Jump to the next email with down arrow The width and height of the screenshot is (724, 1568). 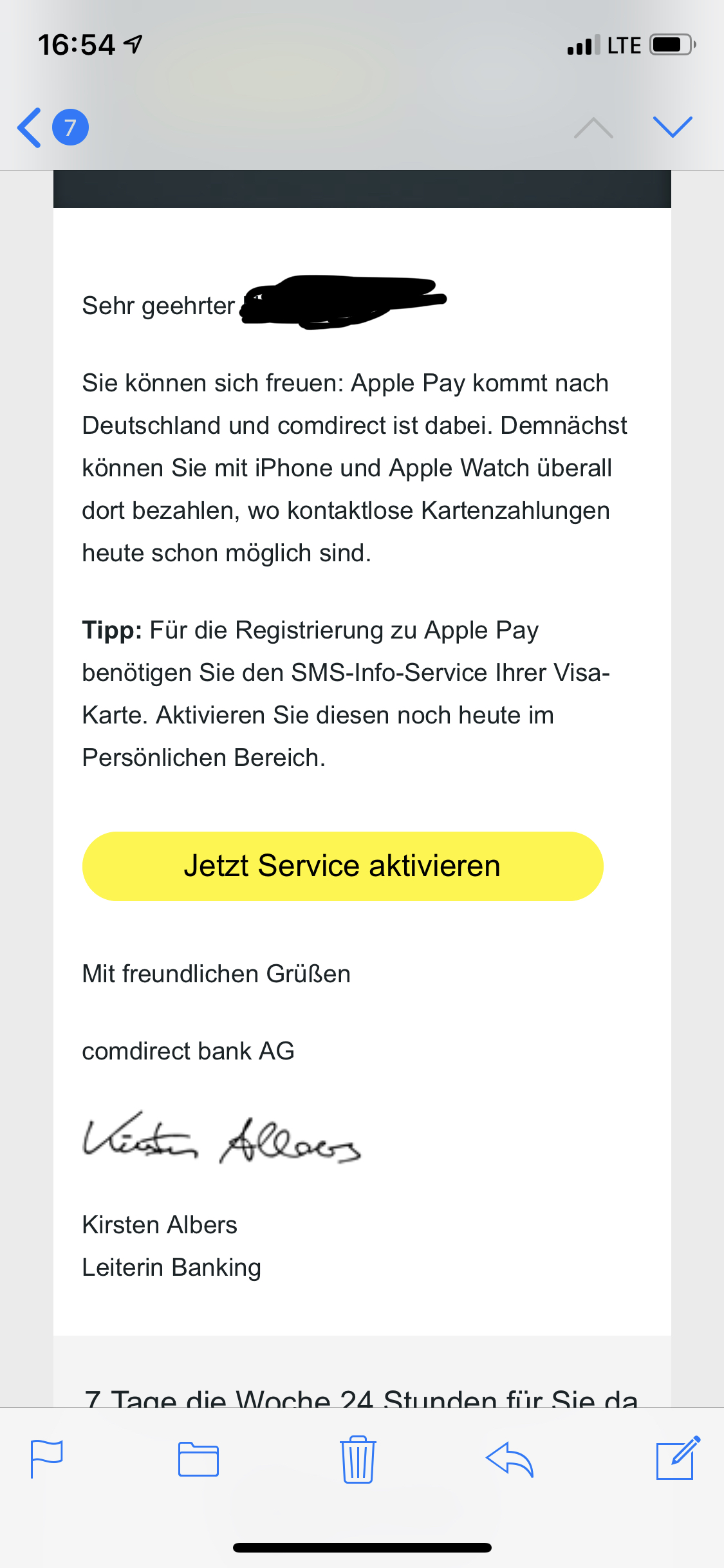673,127
